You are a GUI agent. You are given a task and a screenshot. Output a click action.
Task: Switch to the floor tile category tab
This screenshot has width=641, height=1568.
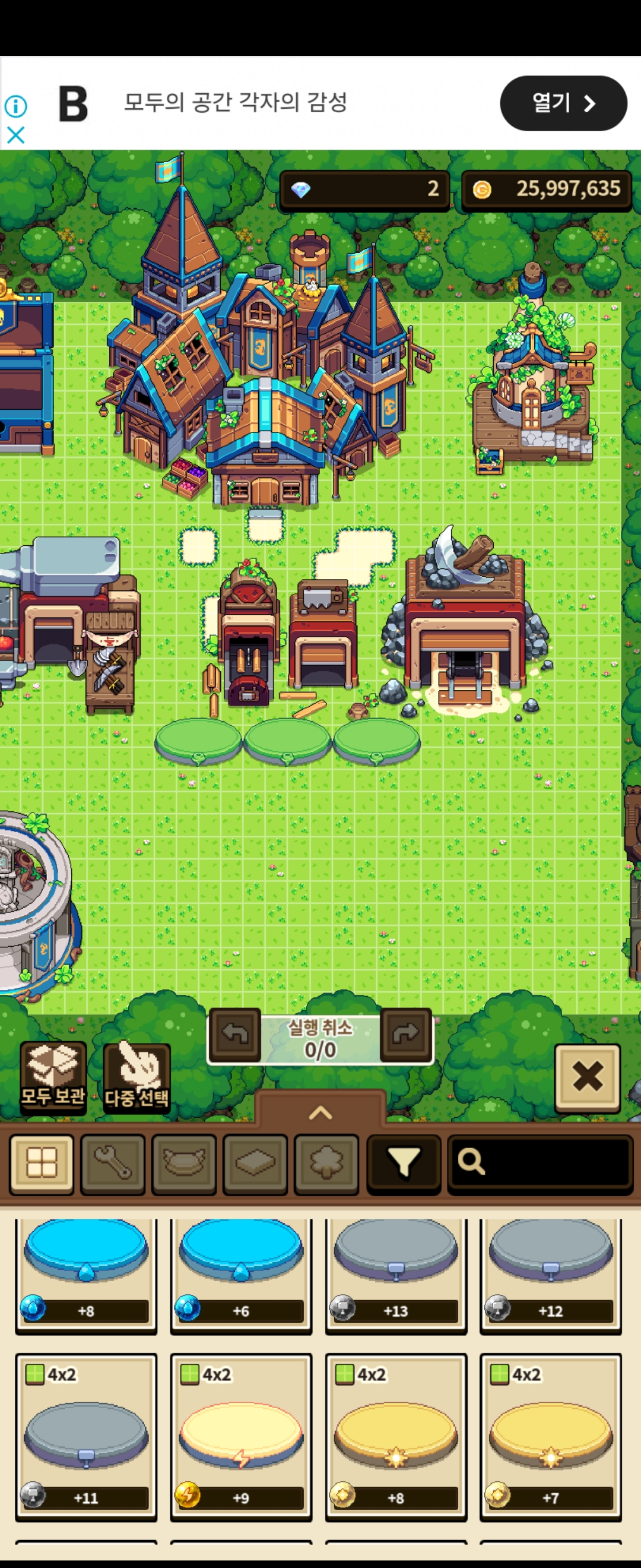tap(255, 1163)
